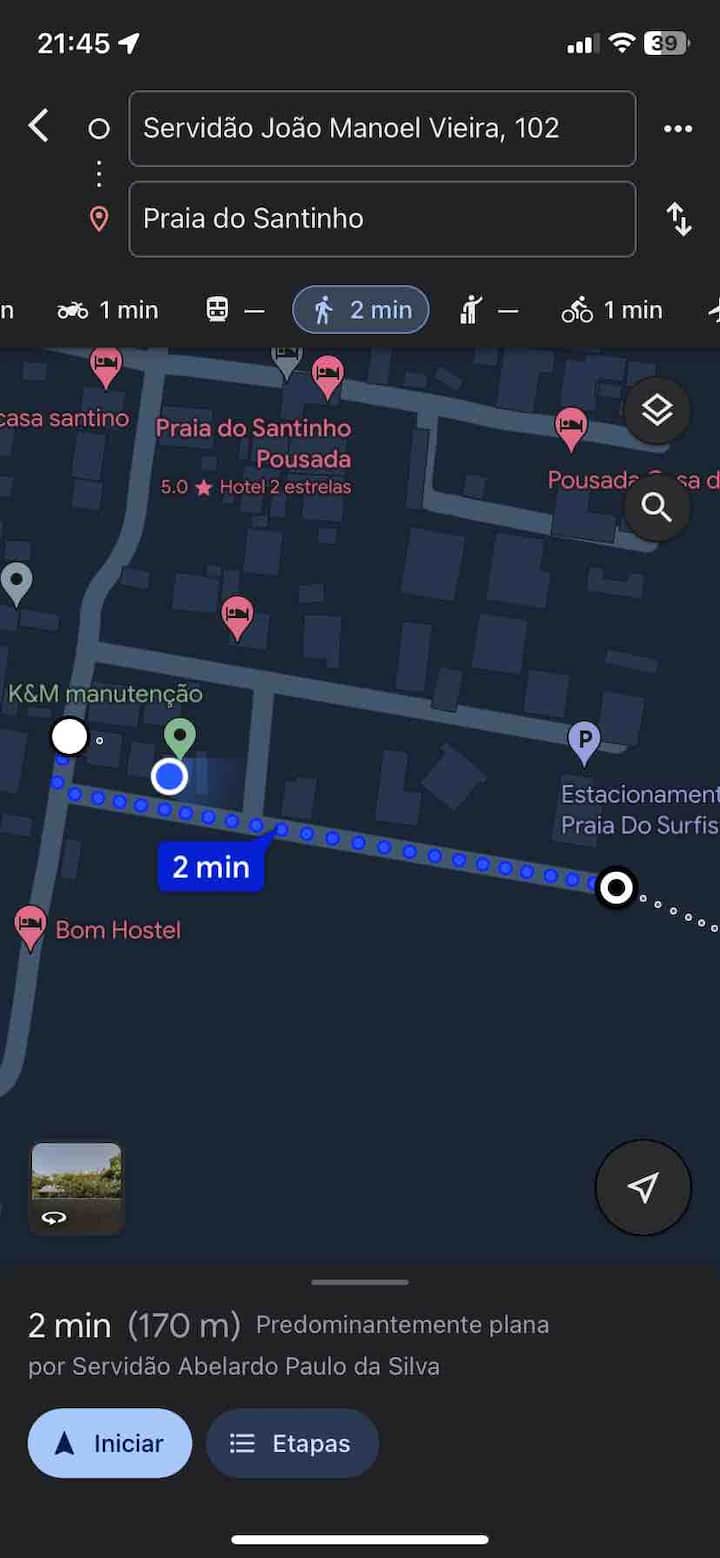720x1558 pixels.
Task: Select the public transit travel mode
Action: tap(234, 310)
